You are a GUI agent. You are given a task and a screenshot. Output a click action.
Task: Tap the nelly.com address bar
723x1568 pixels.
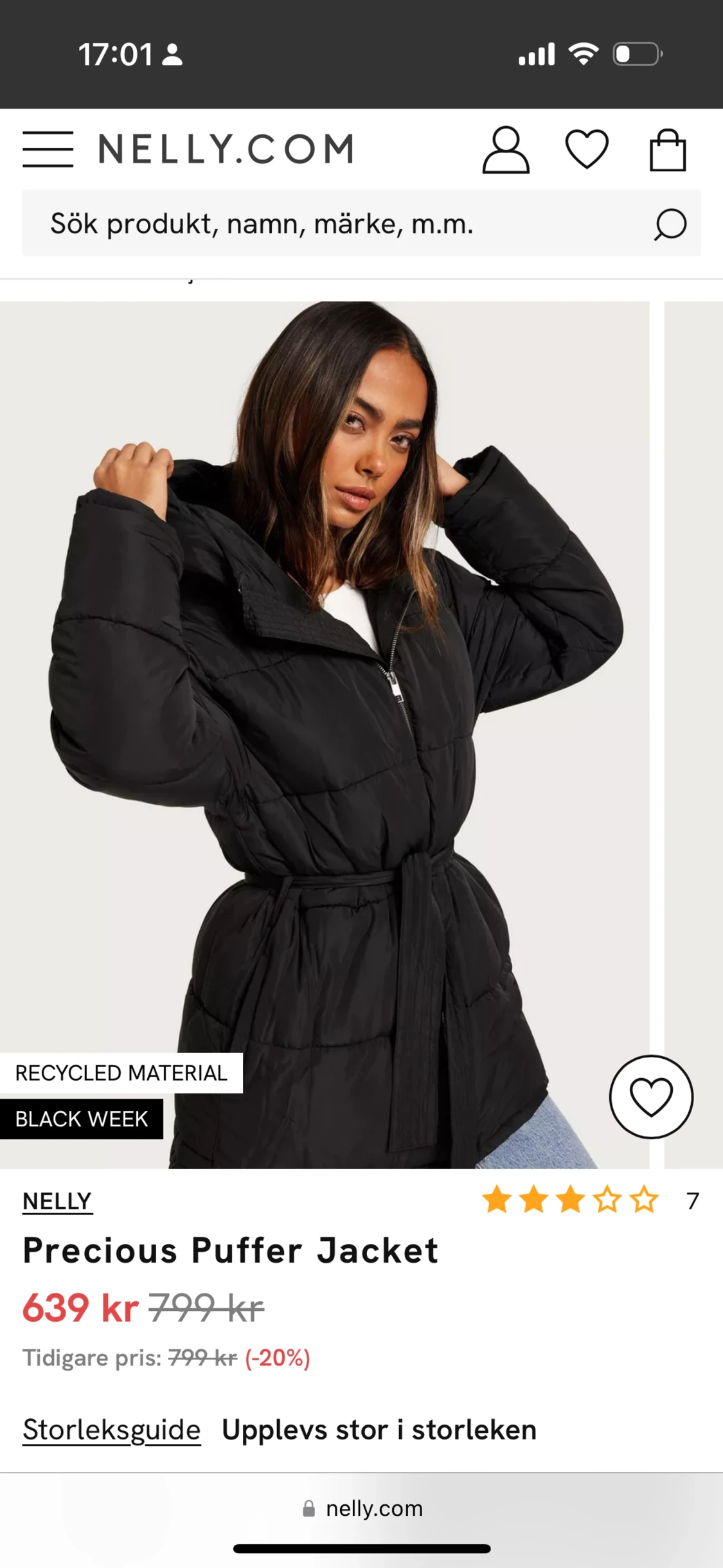(x=362, y=1508)
